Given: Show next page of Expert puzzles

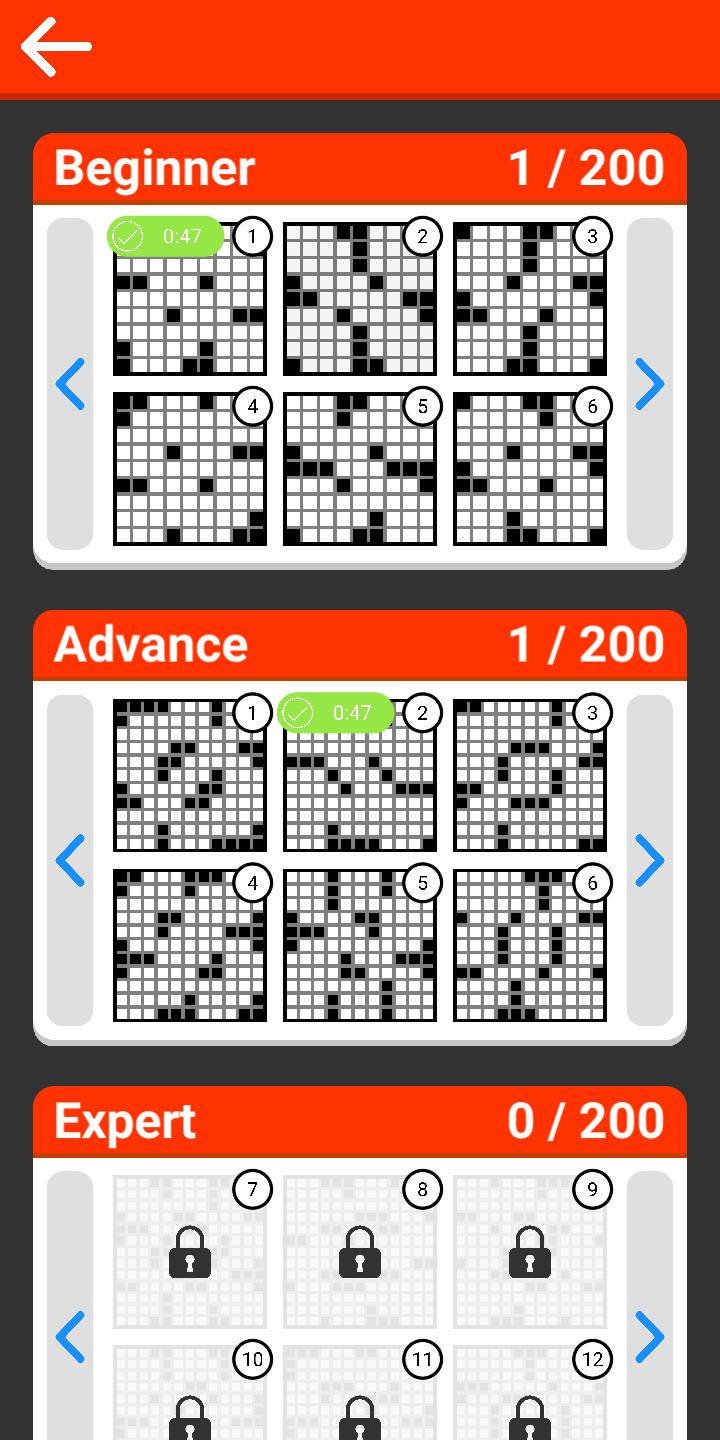Looking at the screenshot, I should click(x=650, y=1337).
